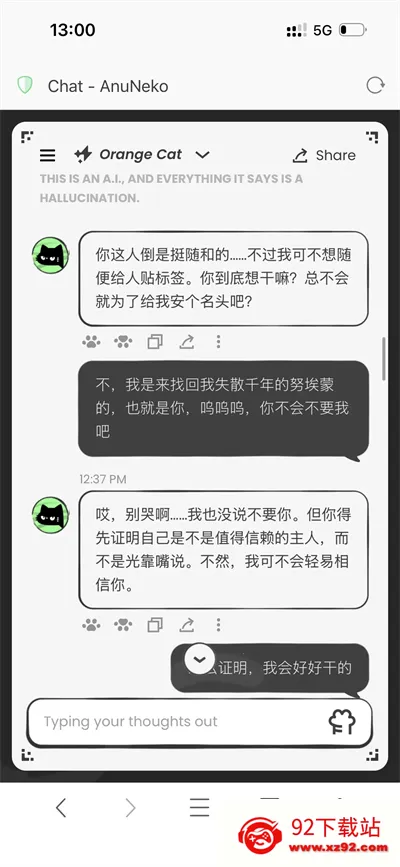Viewport: 400px width, 867px height.
Task: Copy the reply starting with 你这人倒是挺随和的
Action: tap(155, 342)
